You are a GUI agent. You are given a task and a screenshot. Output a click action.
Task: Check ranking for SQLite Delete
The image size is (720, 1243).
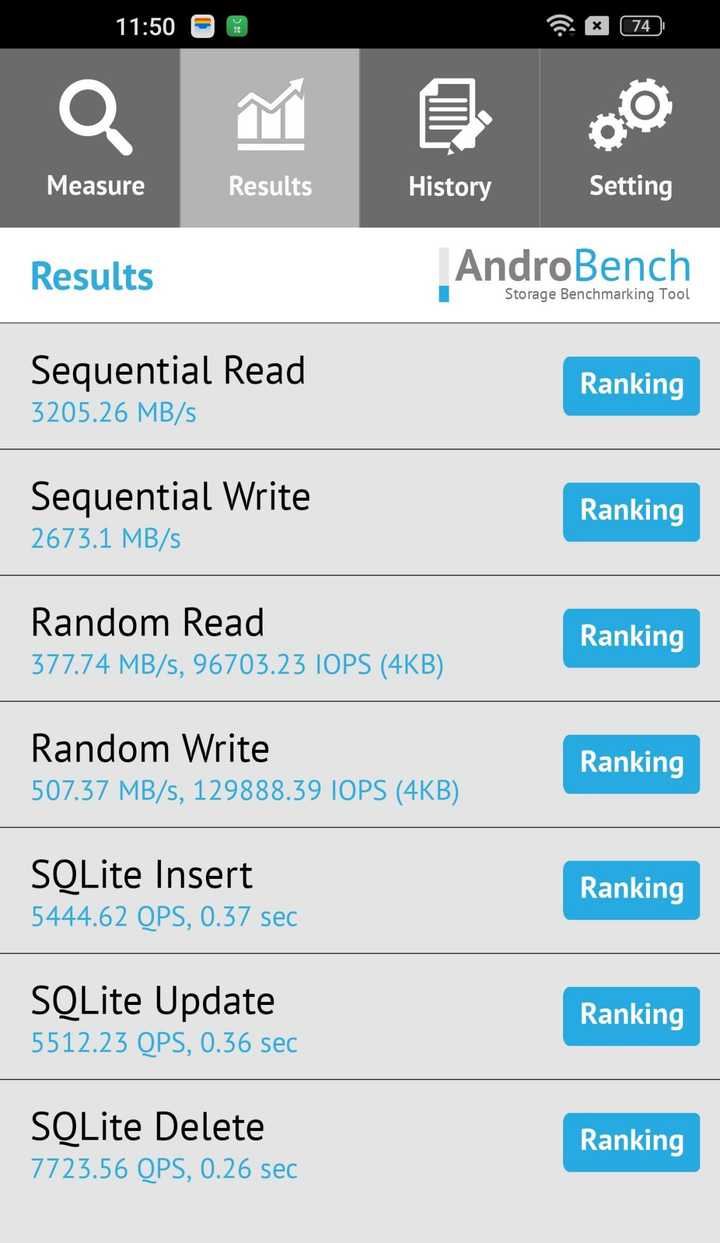tap(631, 1141)
